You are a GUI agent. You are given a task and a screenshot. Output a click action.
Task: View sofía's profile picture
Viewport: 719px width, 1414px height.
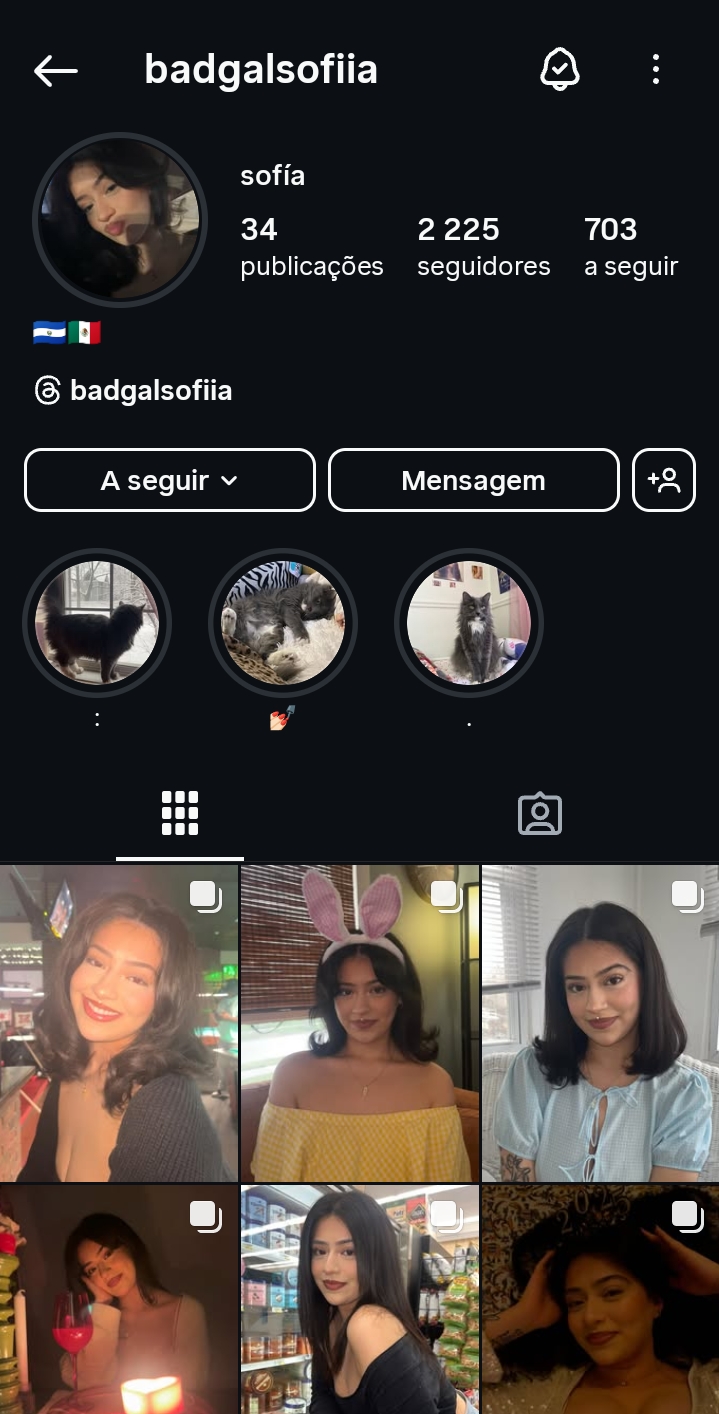pos(119,220)
